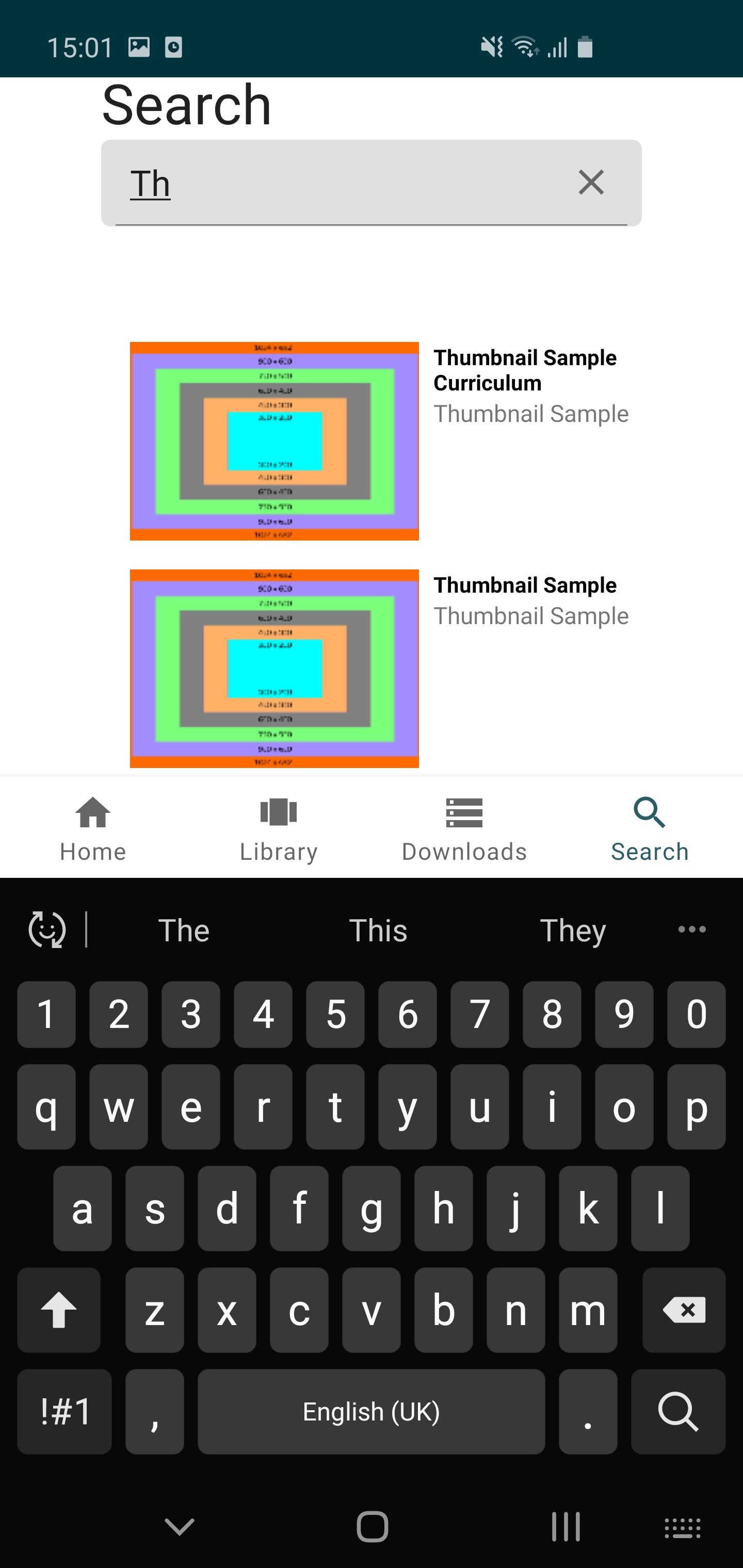Switch to the Library tab
Screen dimensions: 743x1568
[x=278, y=828]
